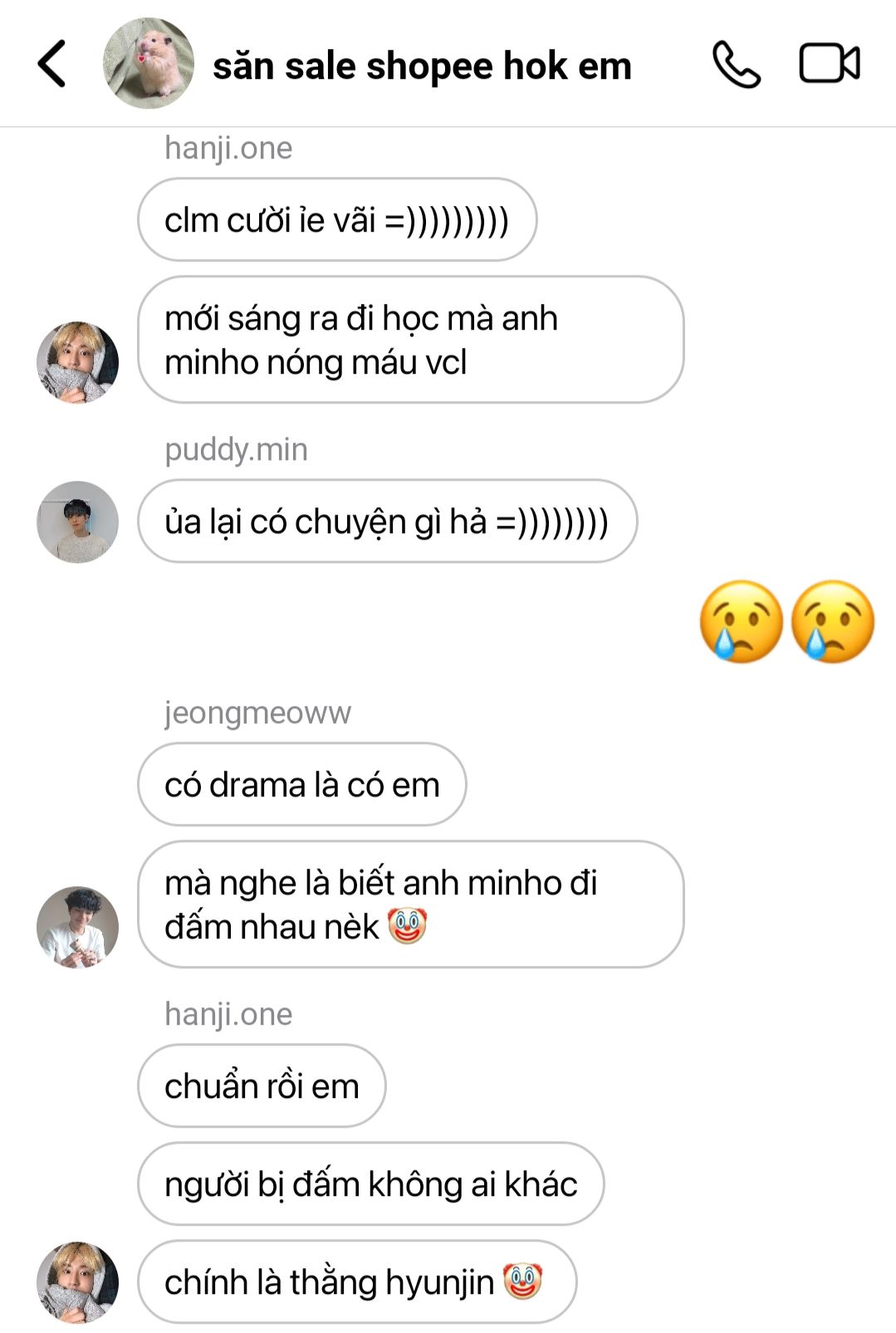Tap hanji.one's avatar beside 'chính là thằng hyunjin'

pos(78,1282)
